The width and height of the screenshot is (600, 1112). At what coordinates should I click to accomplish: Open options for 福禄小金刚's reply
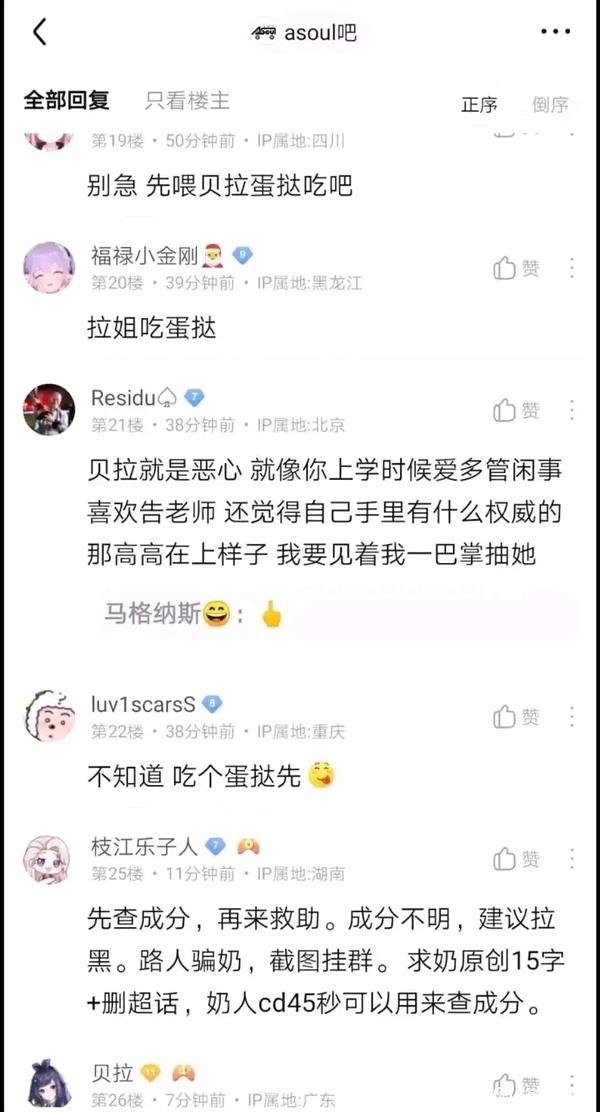tap(572, 267)
